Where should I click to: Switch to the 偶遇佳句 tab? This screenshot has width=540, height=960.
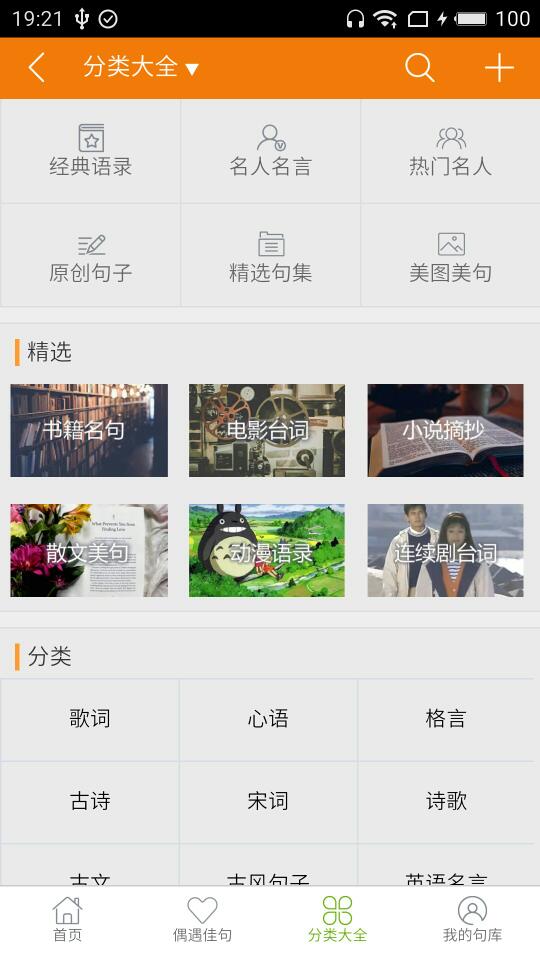[x=203, y=919]
